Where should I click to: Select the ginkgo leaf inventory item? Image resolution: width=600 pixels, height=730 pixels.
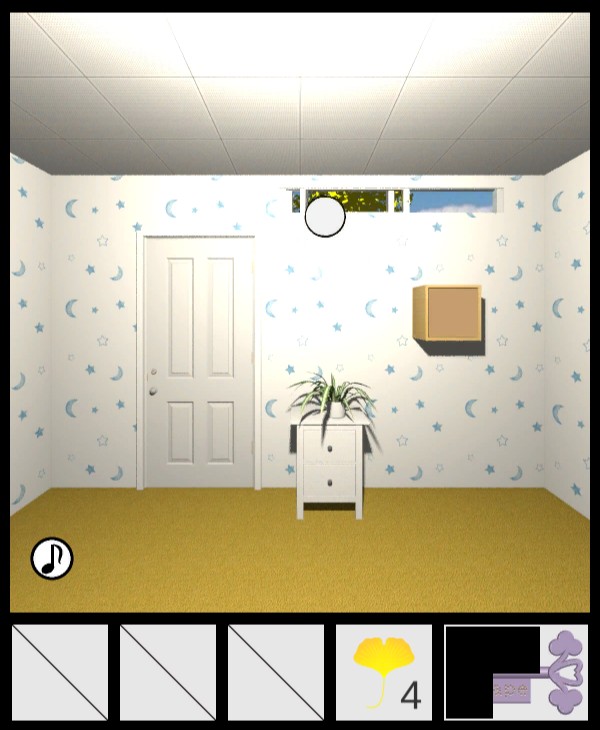(x=383, y=672)
